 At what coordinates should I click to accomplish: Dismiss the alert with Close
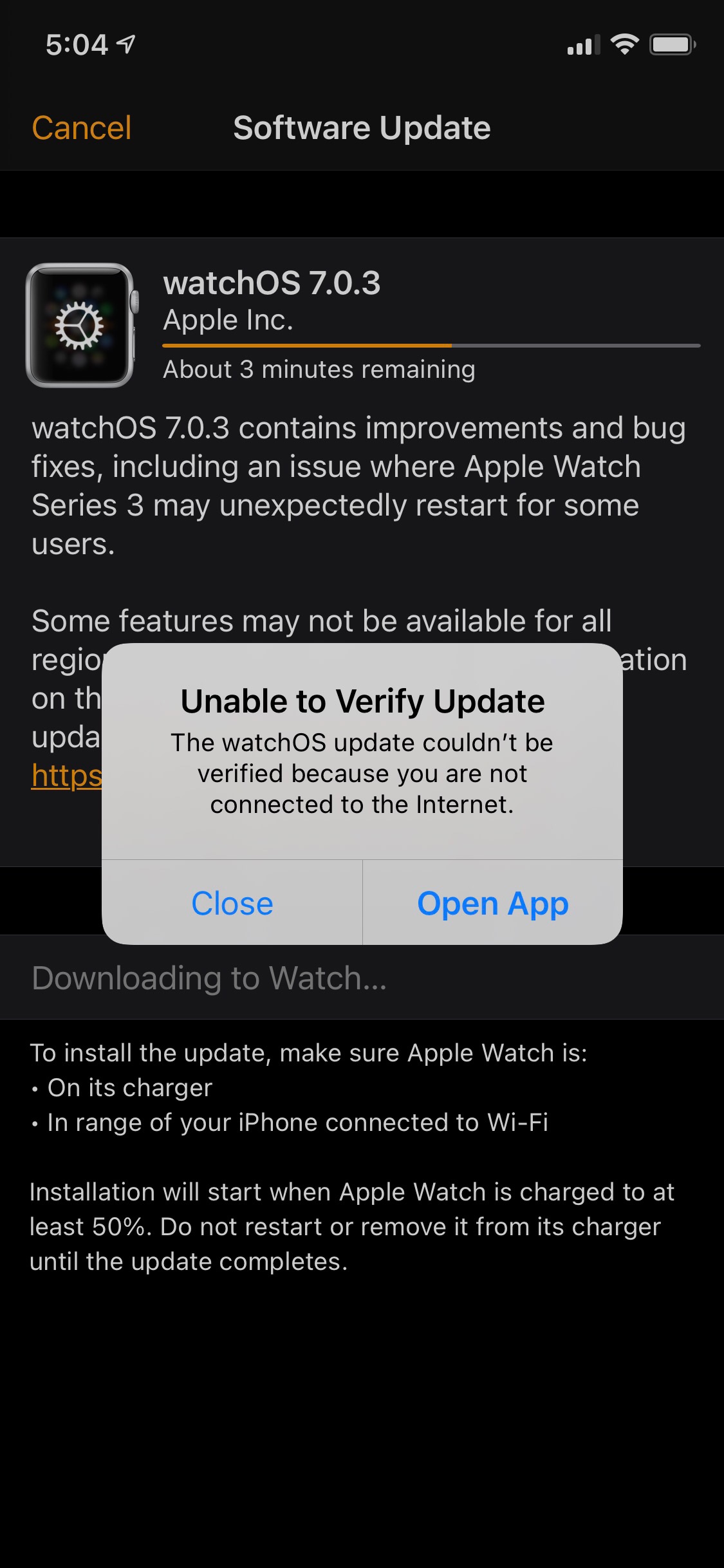click(232, 902)
